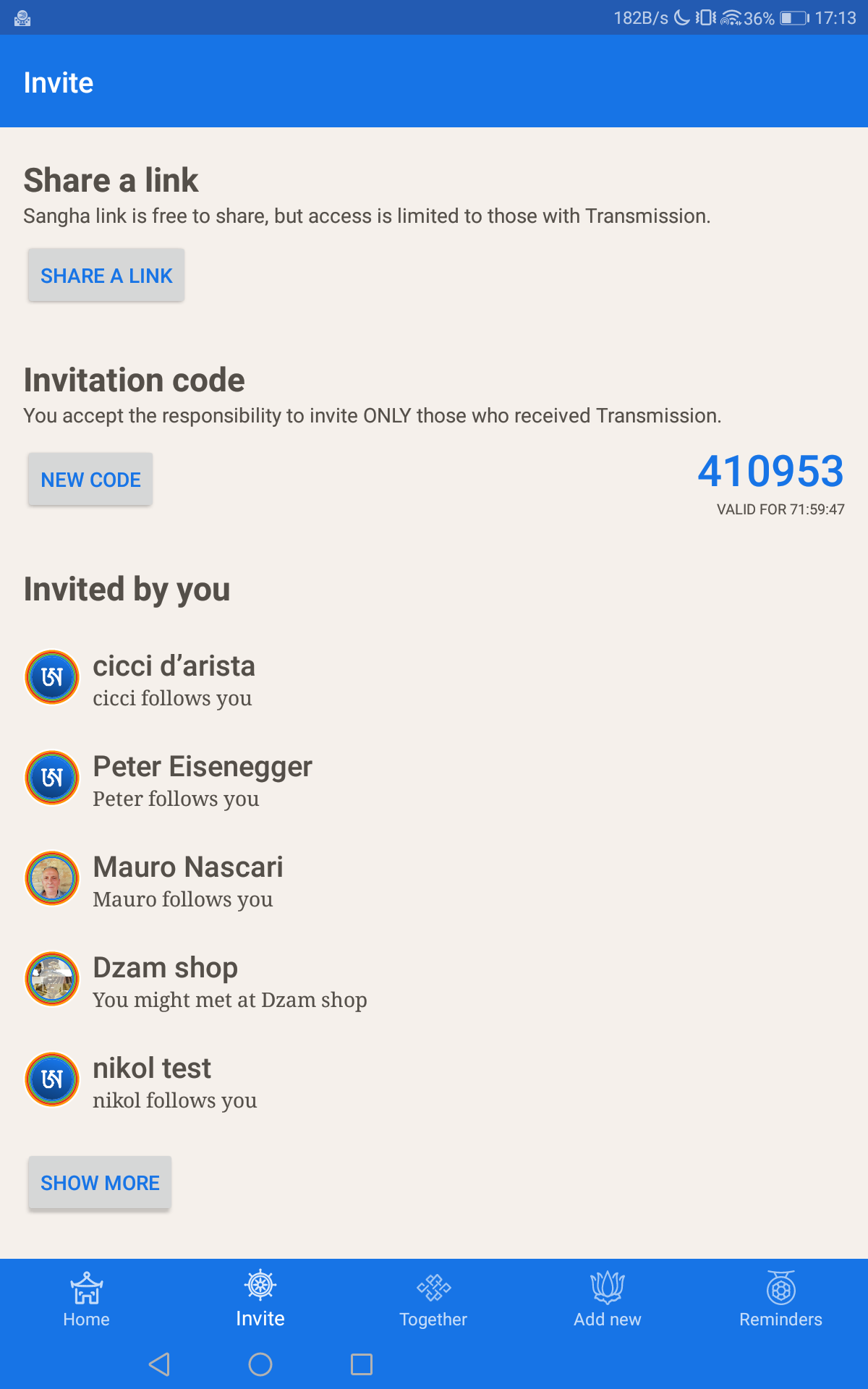Tap the Invite tab in bottom bar
The width and height of the screenshot is (868, 1389).
[x=260, y=1300]
